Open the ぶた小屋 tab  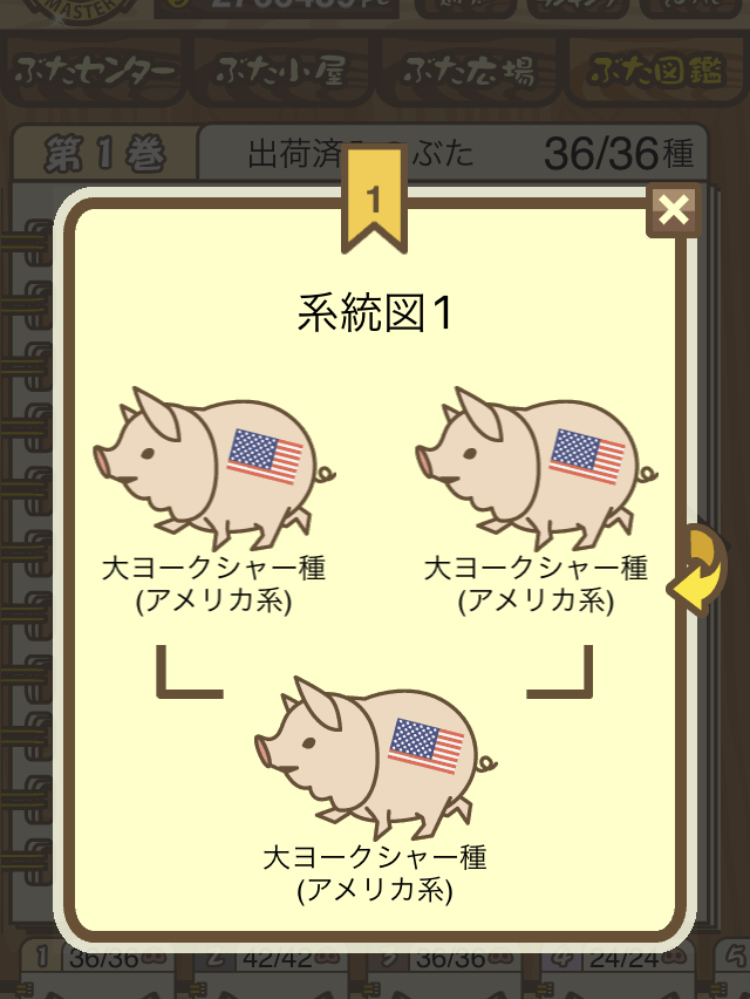(282, 72)
